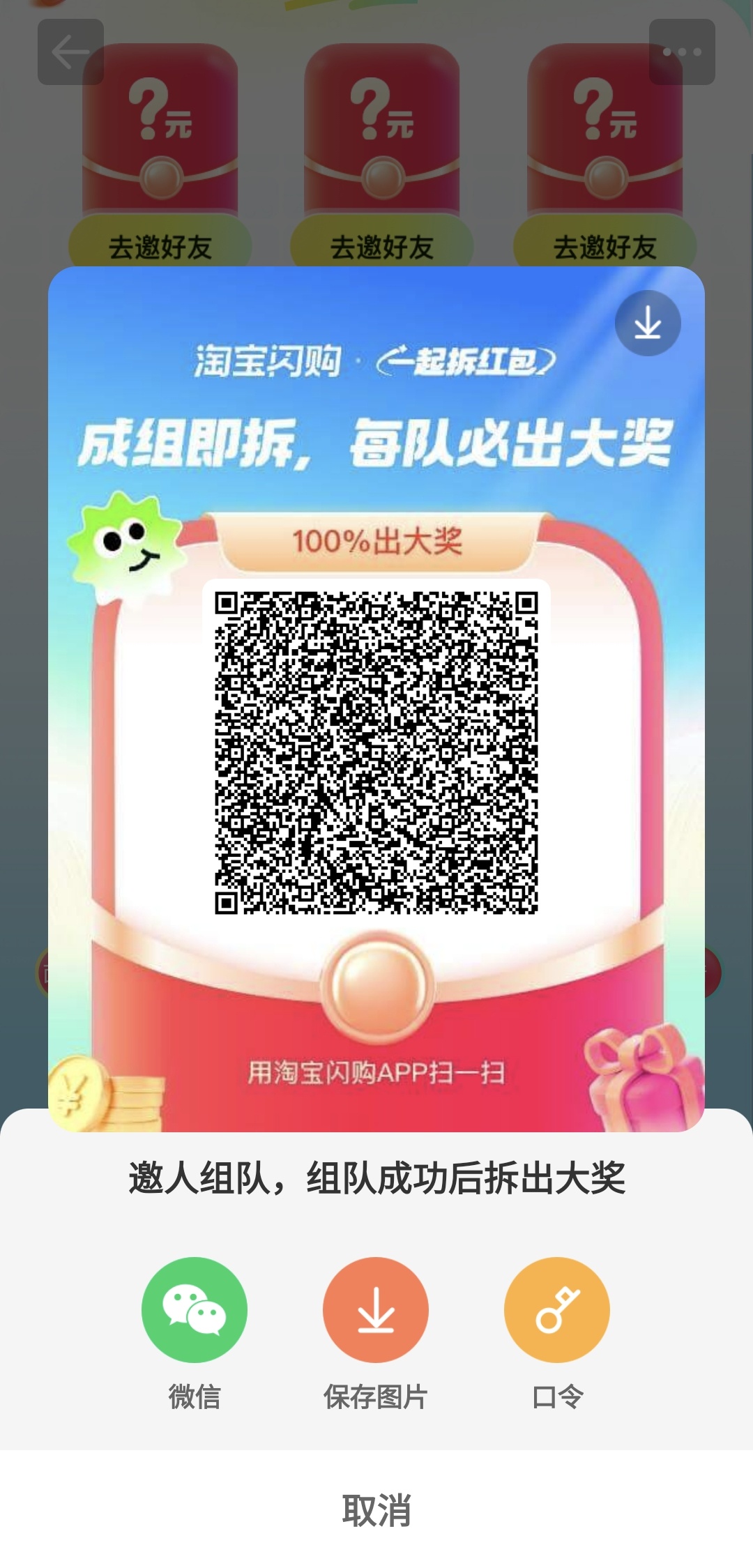This screenshot has height=1568, width=753.
Task: Share the invite via 微信
Action: click(x=194, y=1310)
